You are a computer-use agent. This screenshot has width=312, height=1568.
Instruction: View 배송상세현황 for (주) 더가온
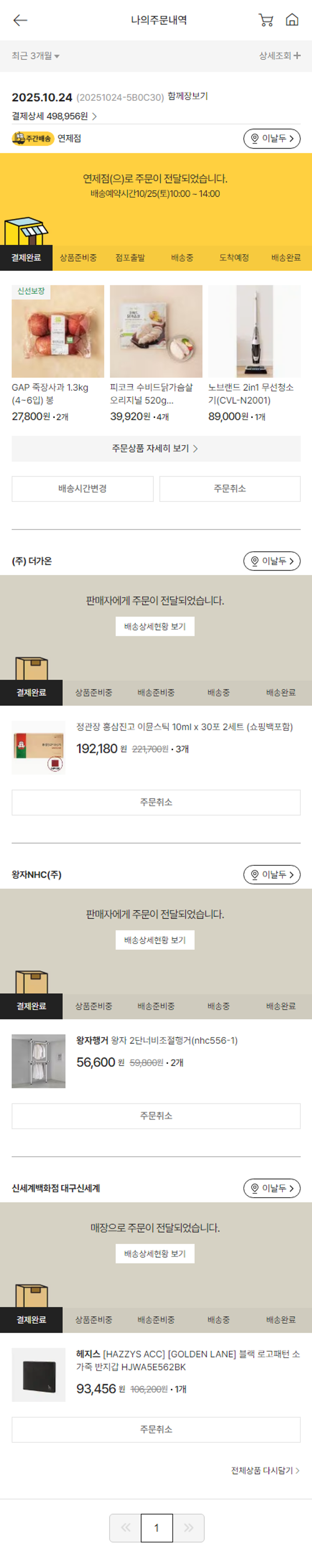tap(154, 626)
